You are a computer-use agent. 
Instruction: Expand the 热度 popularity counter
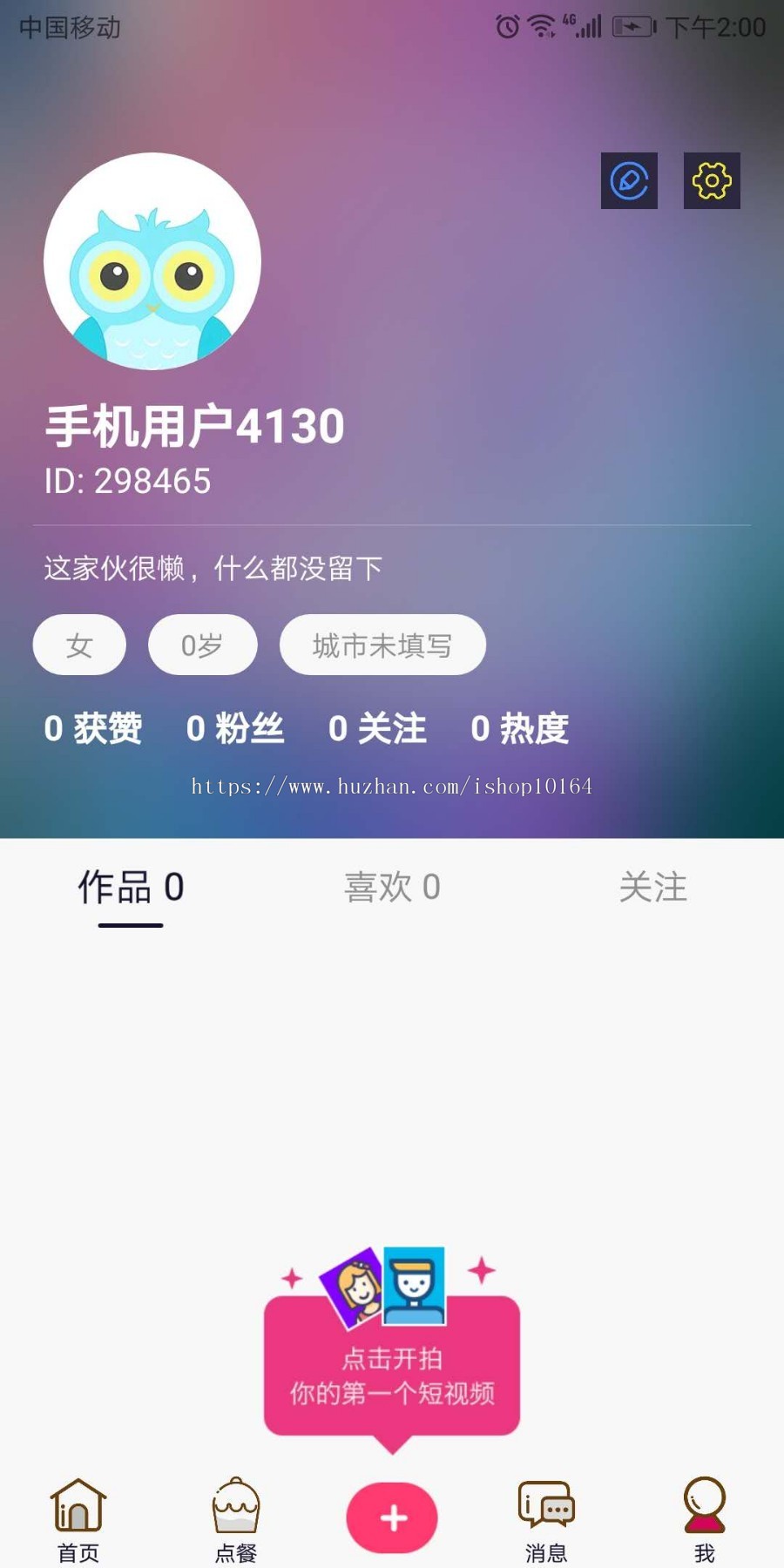click(519, 729)
